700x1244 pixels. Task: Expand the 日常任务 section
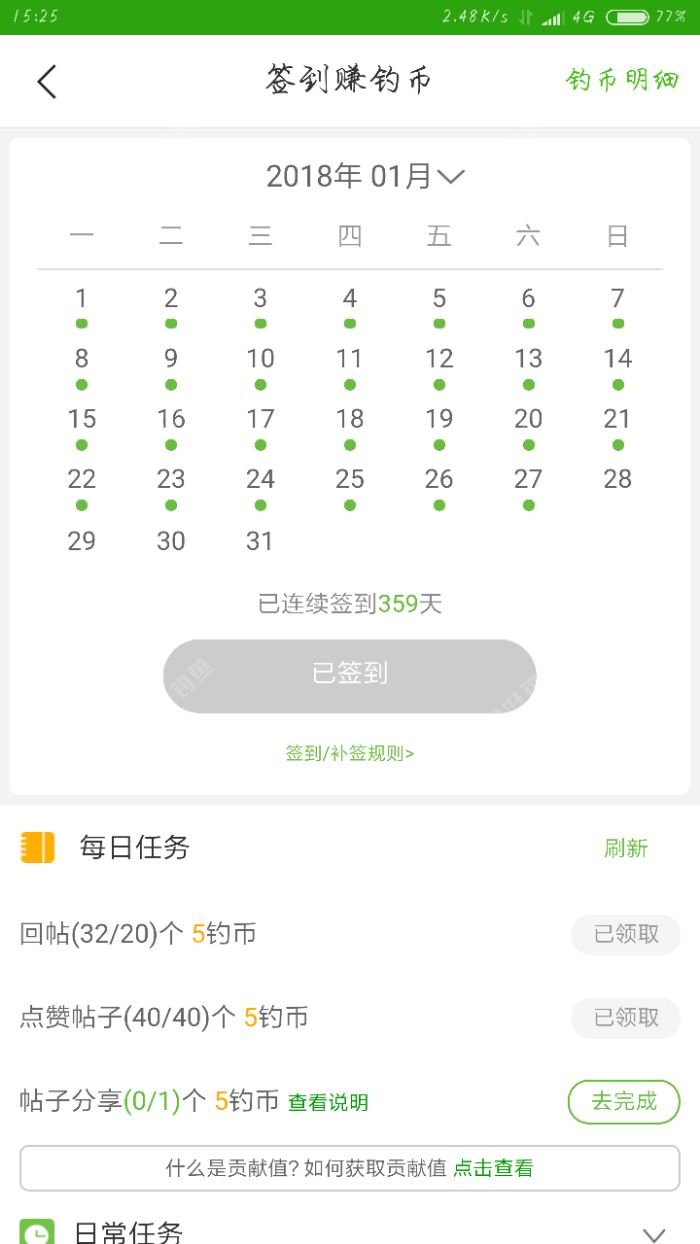(654, 1234)
